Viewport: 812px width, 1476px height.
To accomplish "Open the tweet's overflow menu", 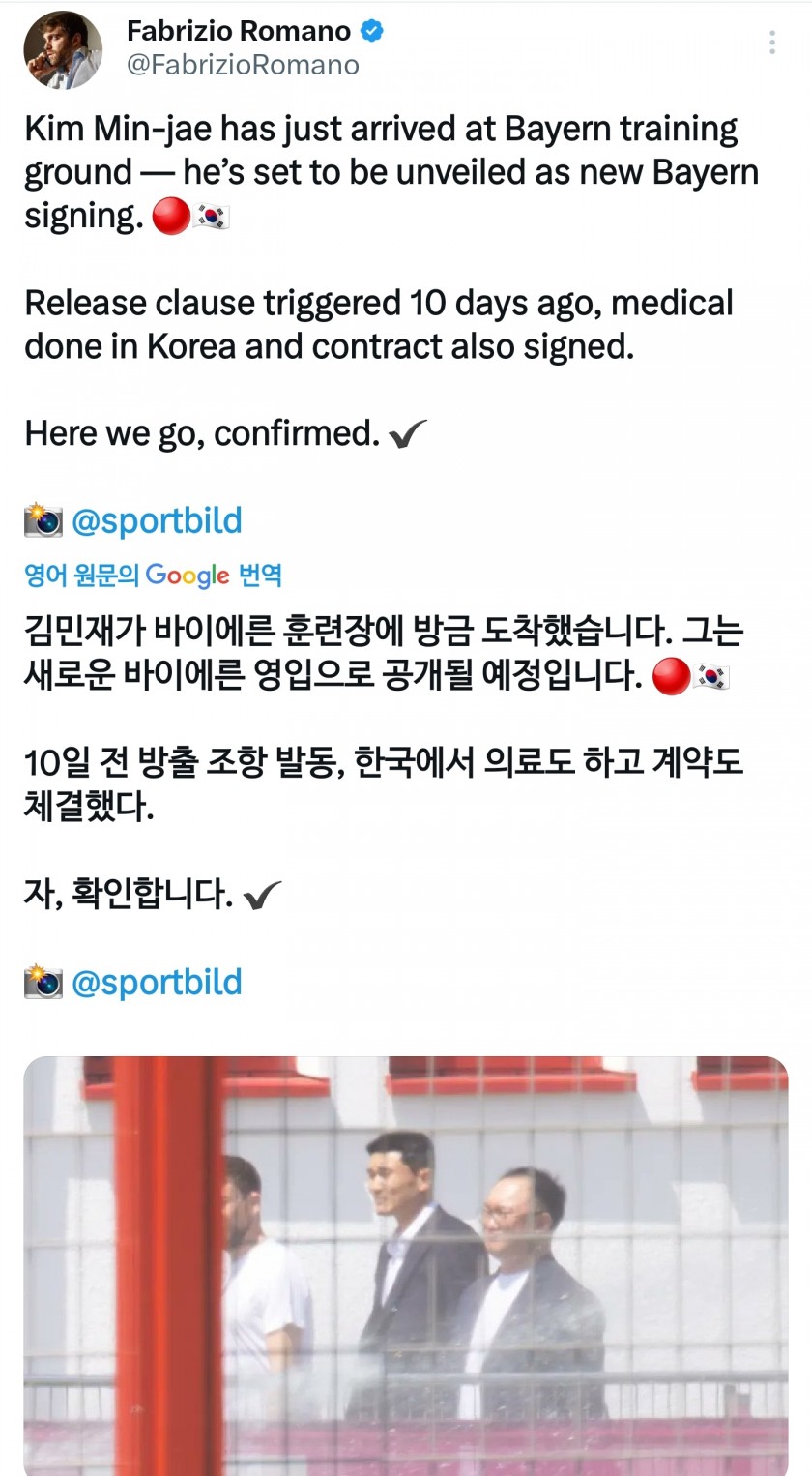I will (771, 43).
